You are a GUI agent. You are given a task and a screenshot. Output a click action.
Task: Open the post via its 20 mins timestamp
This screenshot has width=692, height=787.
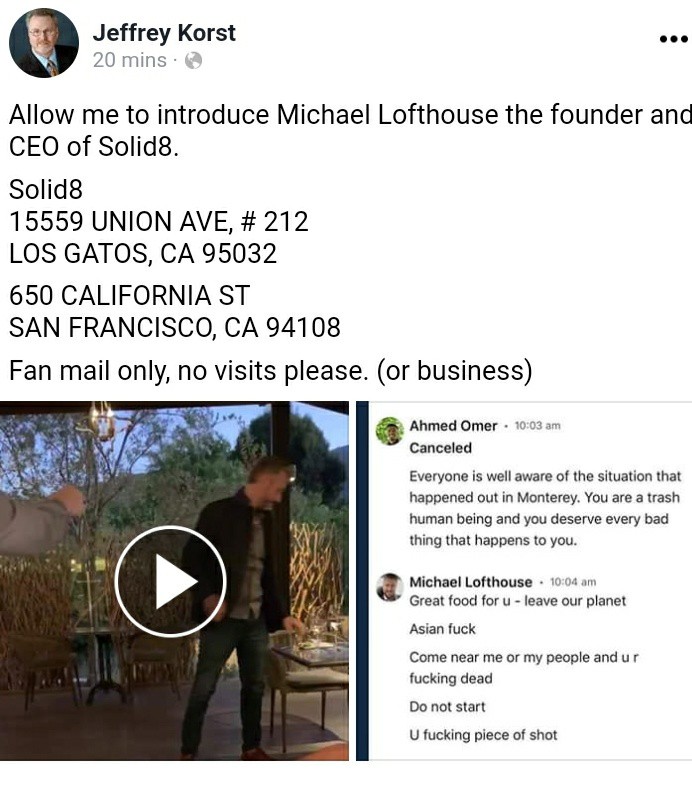[x=129, y=60]
